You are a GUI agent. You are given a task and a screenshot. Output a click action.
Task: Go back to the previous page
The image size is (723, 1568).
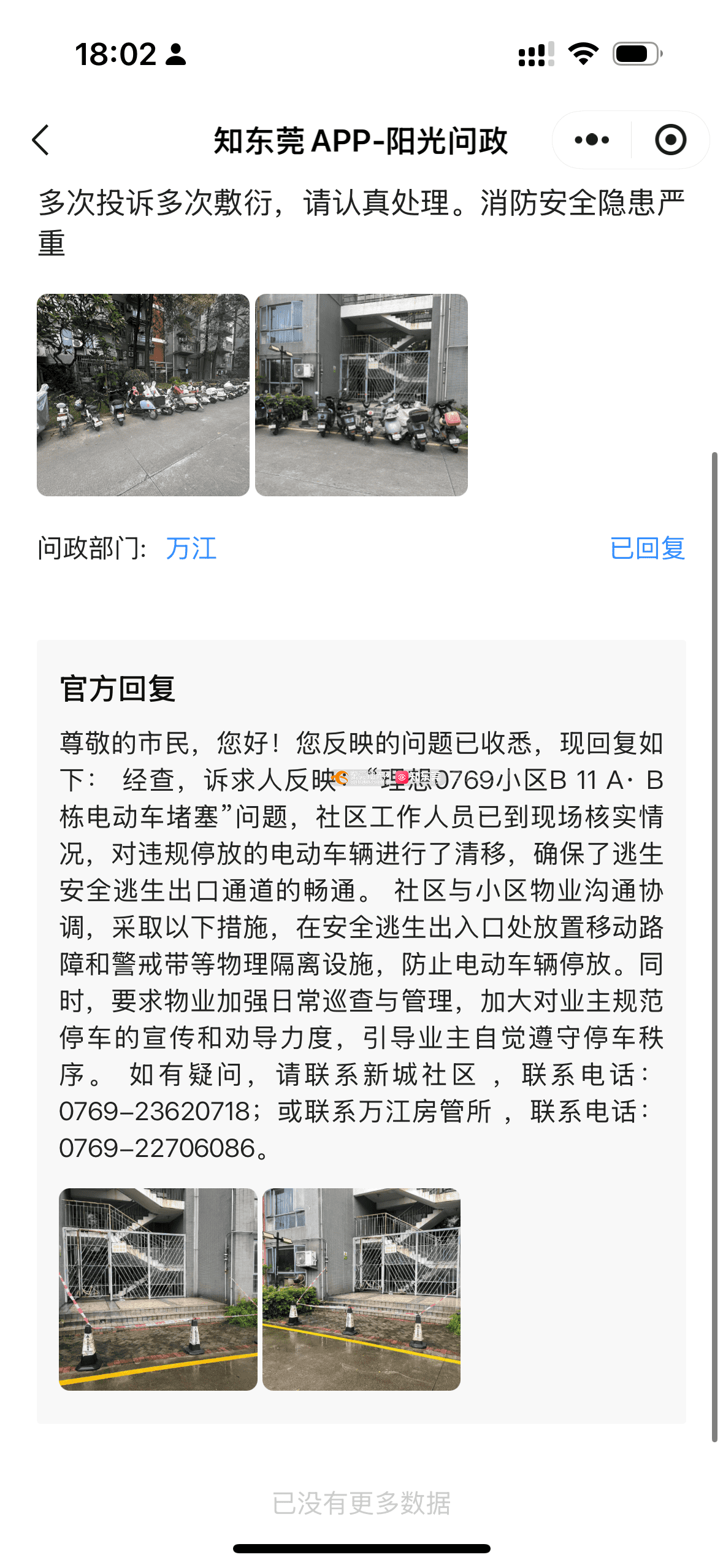(x=41, y=140)
